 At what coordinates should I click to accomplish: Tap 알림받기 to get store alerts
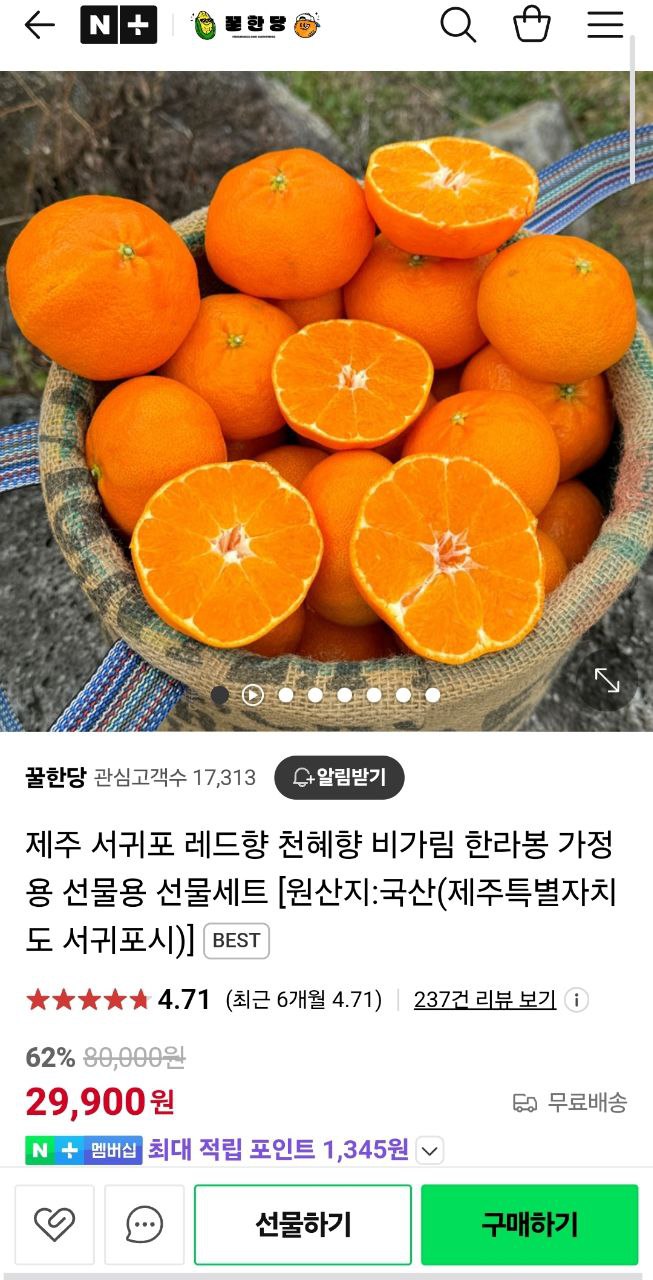point(339,777)
